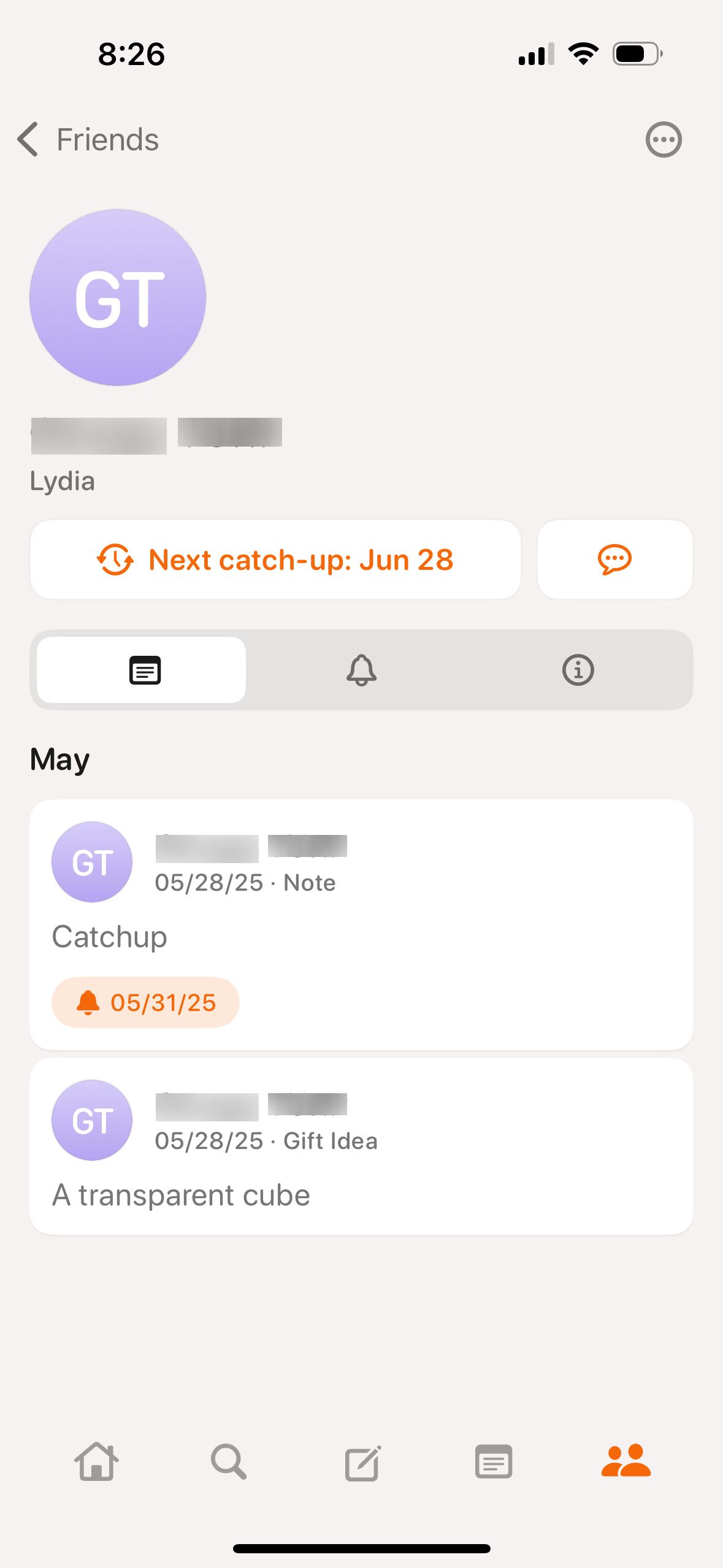723x1568 pixels.
Task: Go to the Home tab
Action: [96, 1462]
